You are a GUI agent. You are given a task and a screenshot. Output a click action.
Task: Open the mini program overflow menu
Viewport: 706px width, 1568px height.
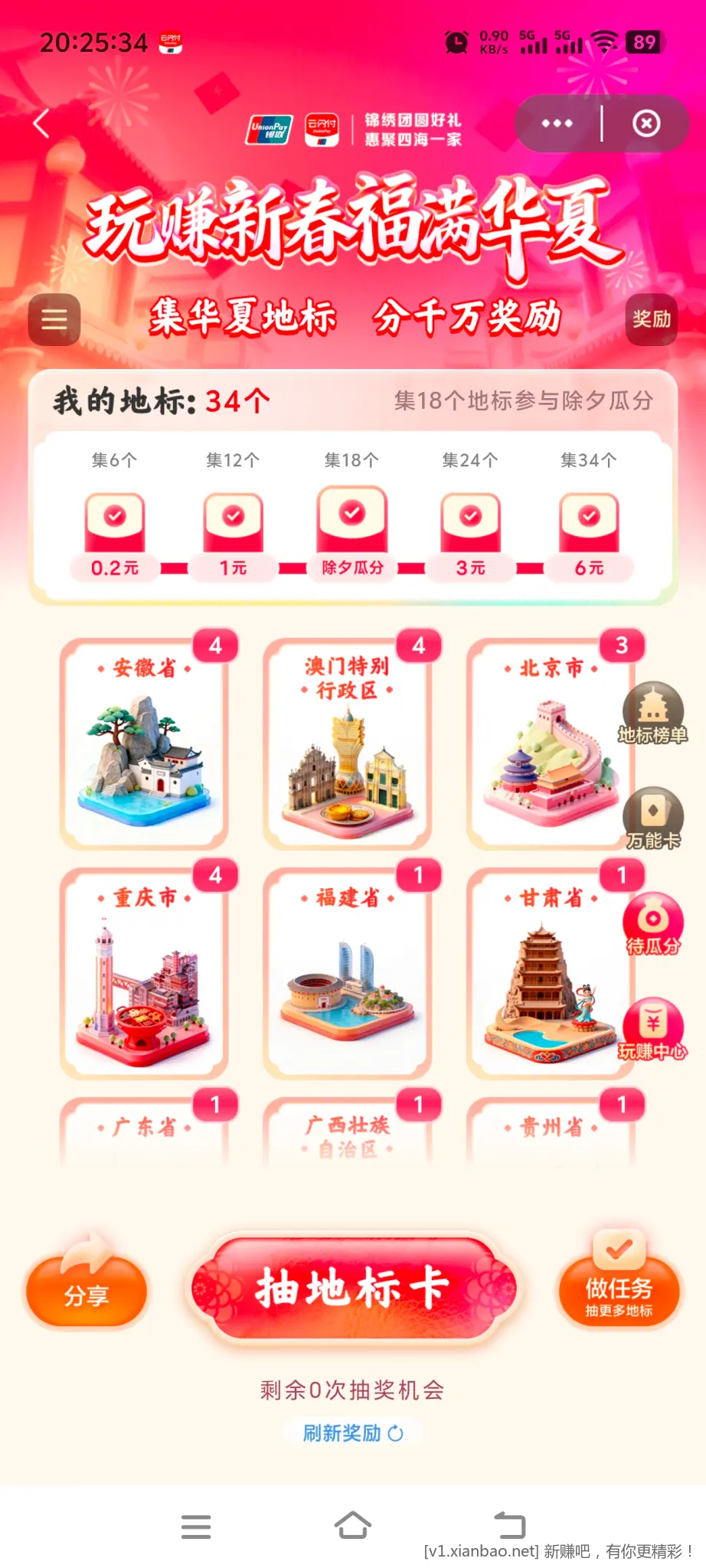pos(557,123)
